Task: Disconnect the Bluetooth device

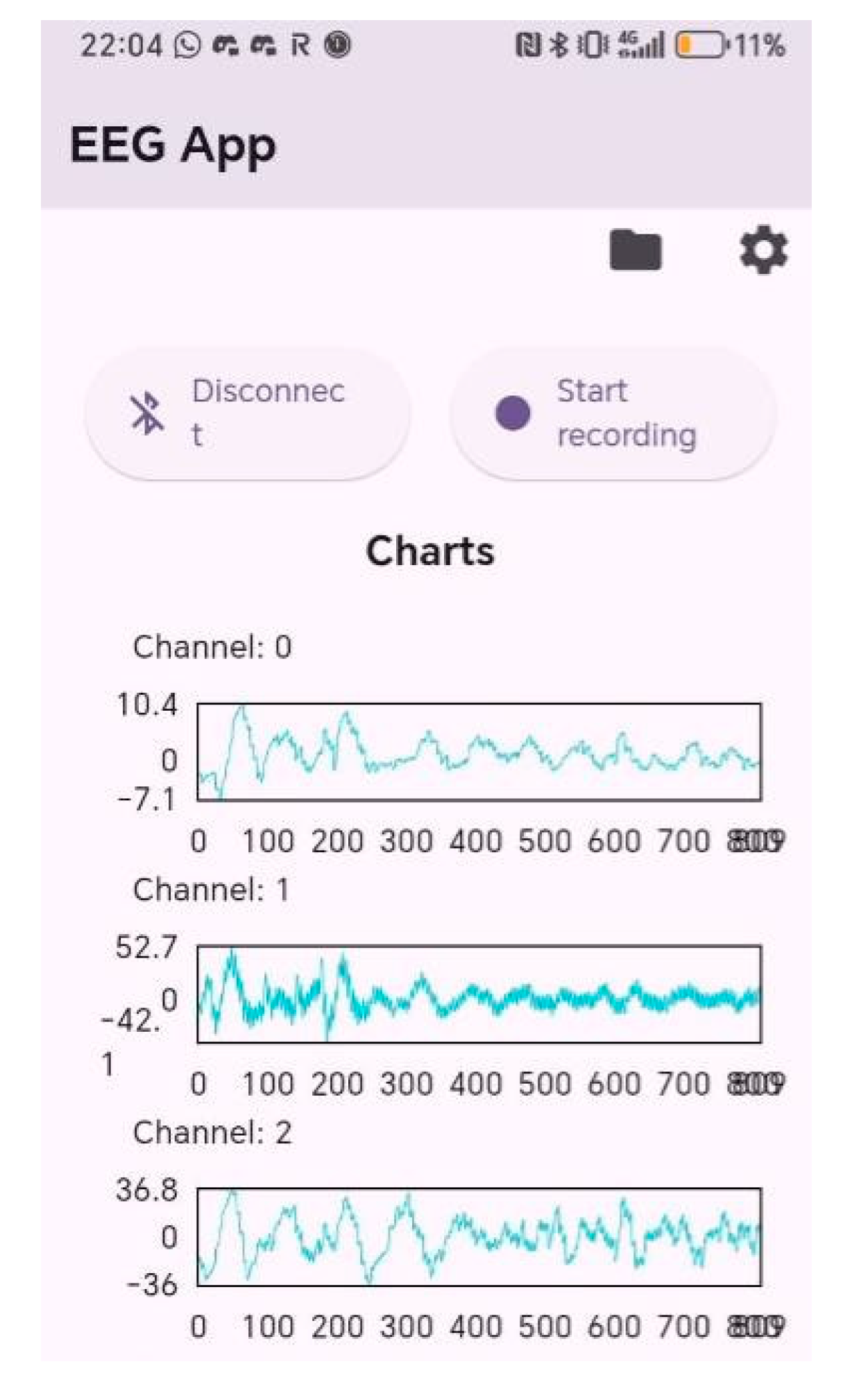Action: pyautogui.click(x=247, y=413)
